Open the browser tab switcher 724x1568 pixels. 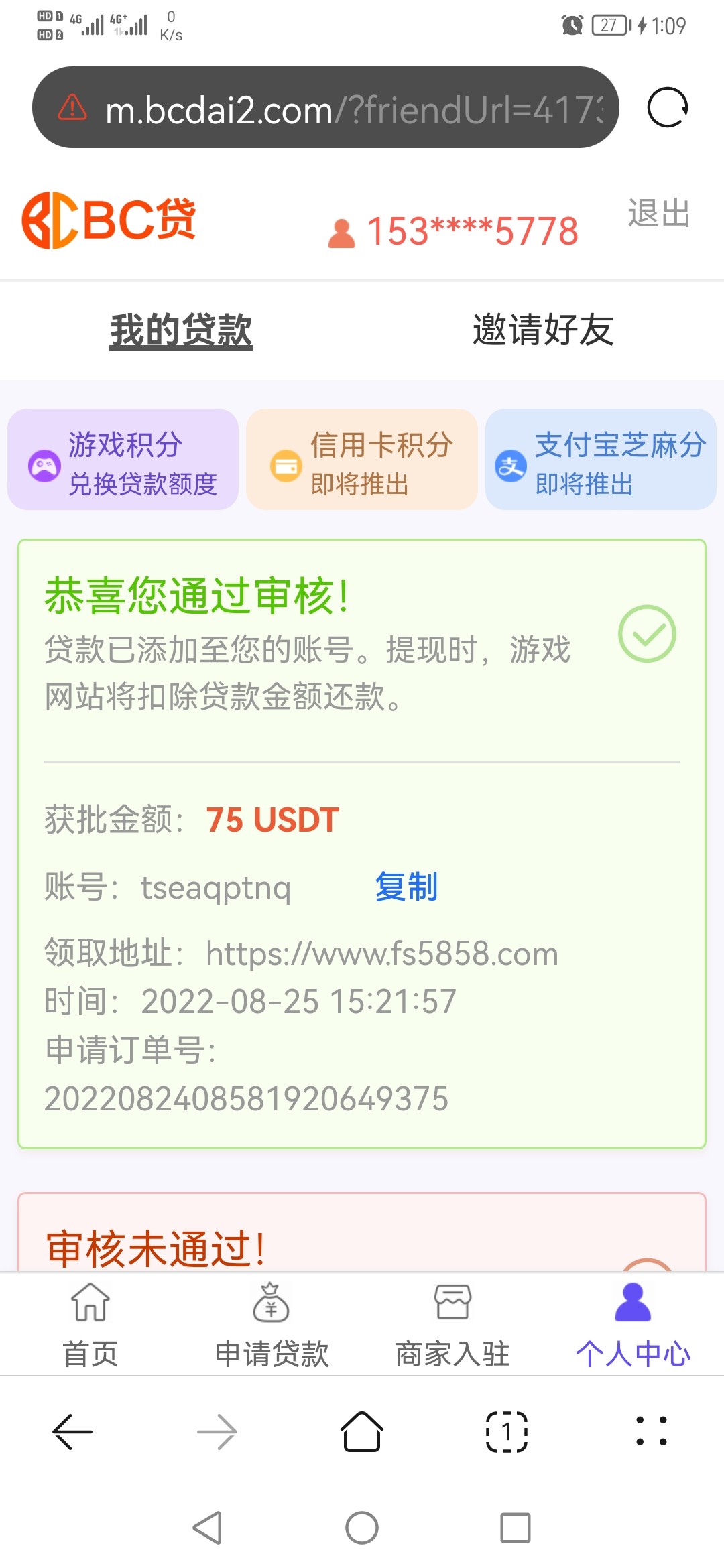[x=507, y=1432]
